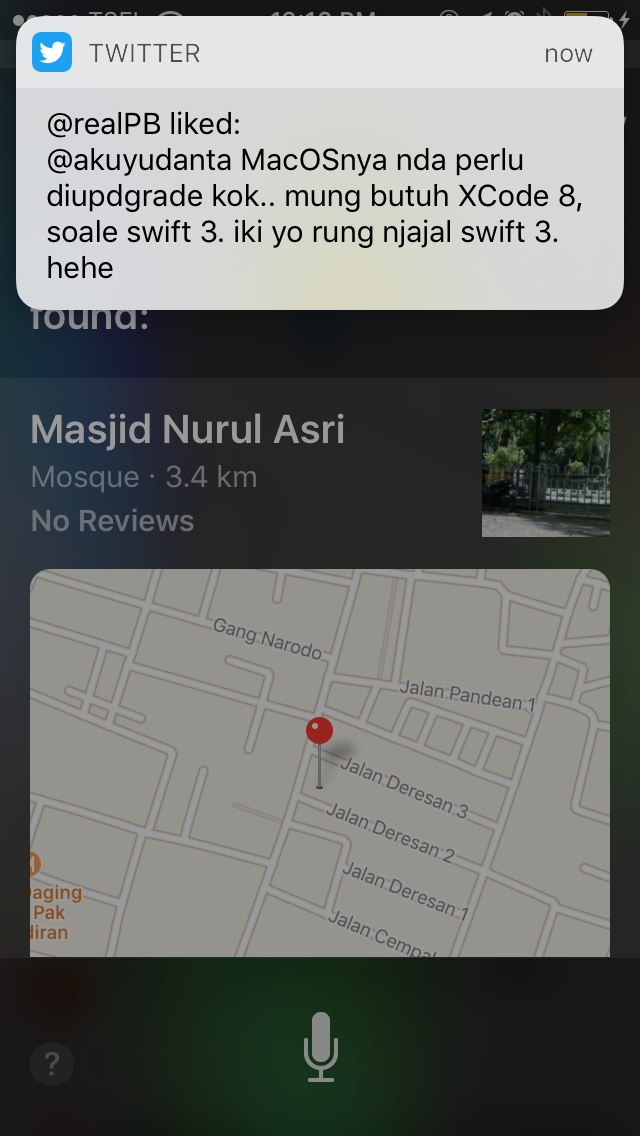
Task: Open the map showing Masjid Nurul Asri
Action: [319, 762]
